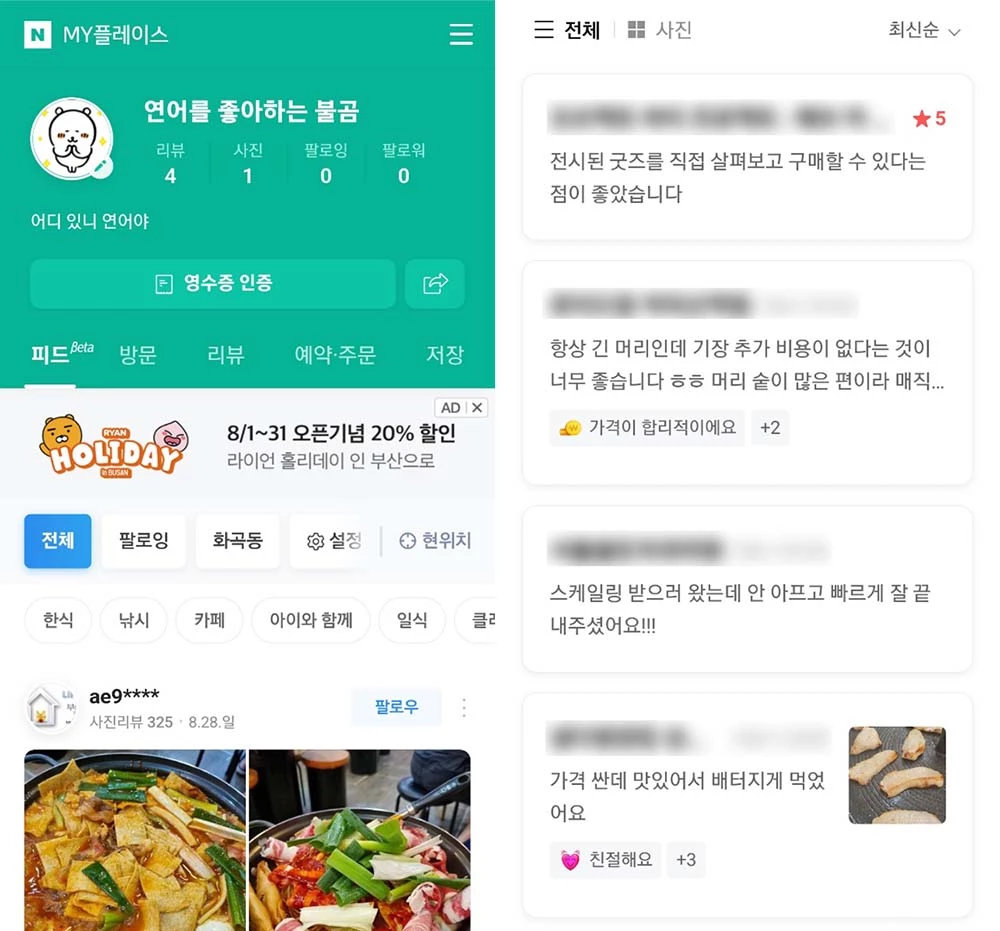Tap the 영수증 인증 button
Screen dimensions: 1000x931
point(213,284)
